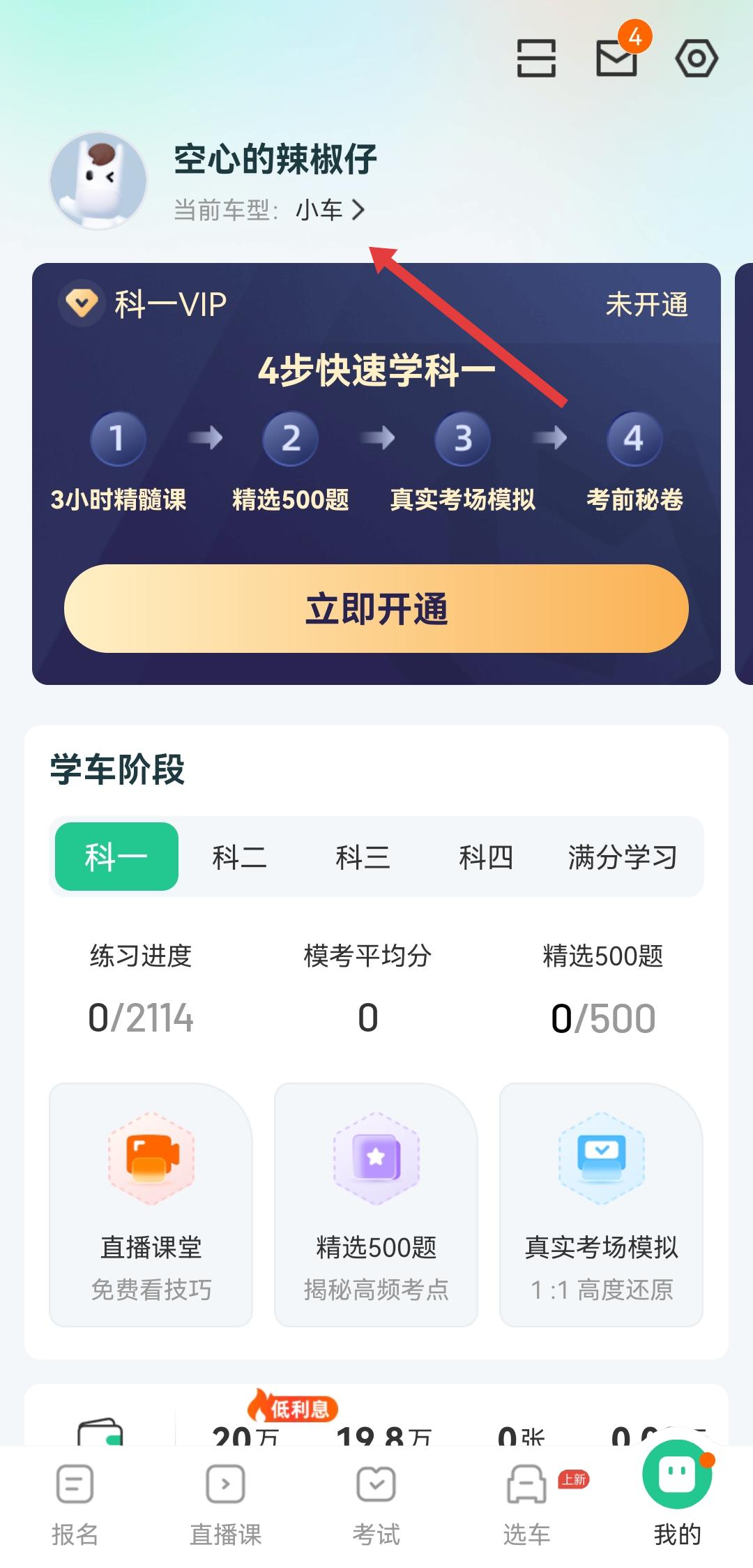753x1568 pixels.
Task: Go to the 报名 tab
Action: [x=75, y=1503]
